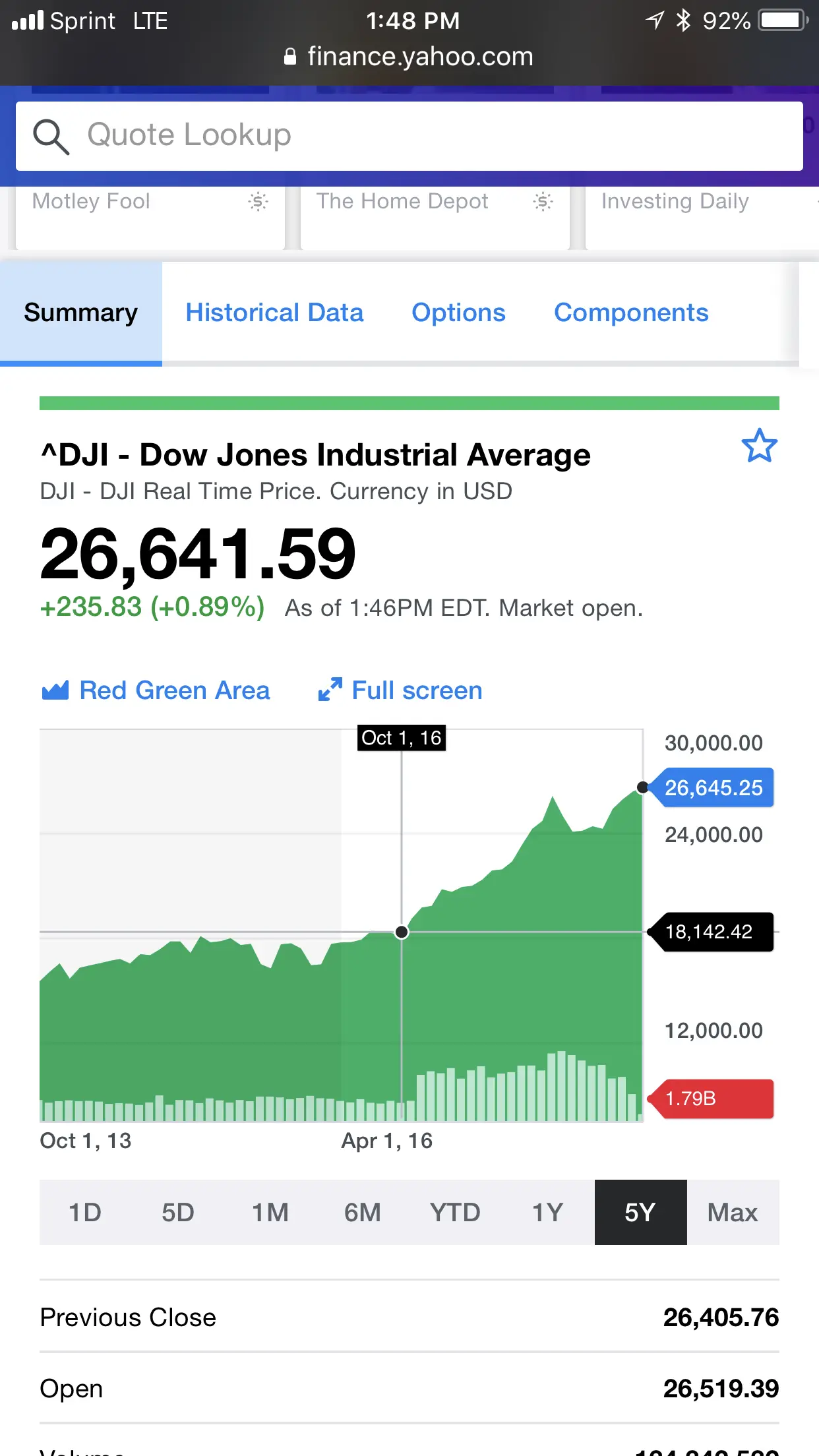View the Components tab
This screenshot has height=1456, width=819.
point(631,313)
